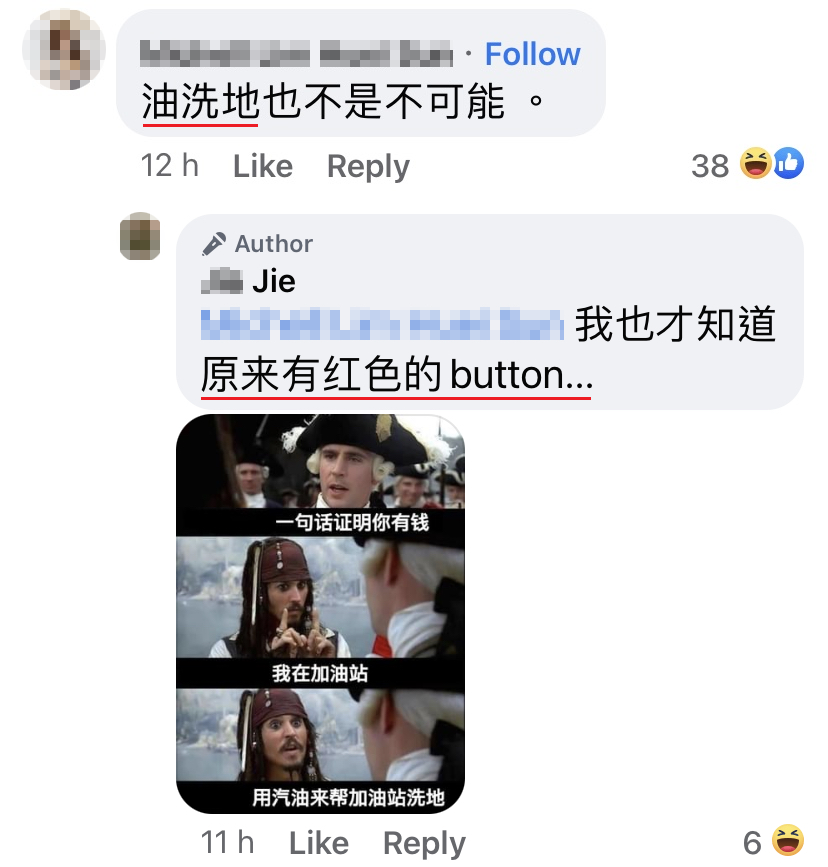
Task: Open author Jie's profile picture
Action: (x=140, y=236)
